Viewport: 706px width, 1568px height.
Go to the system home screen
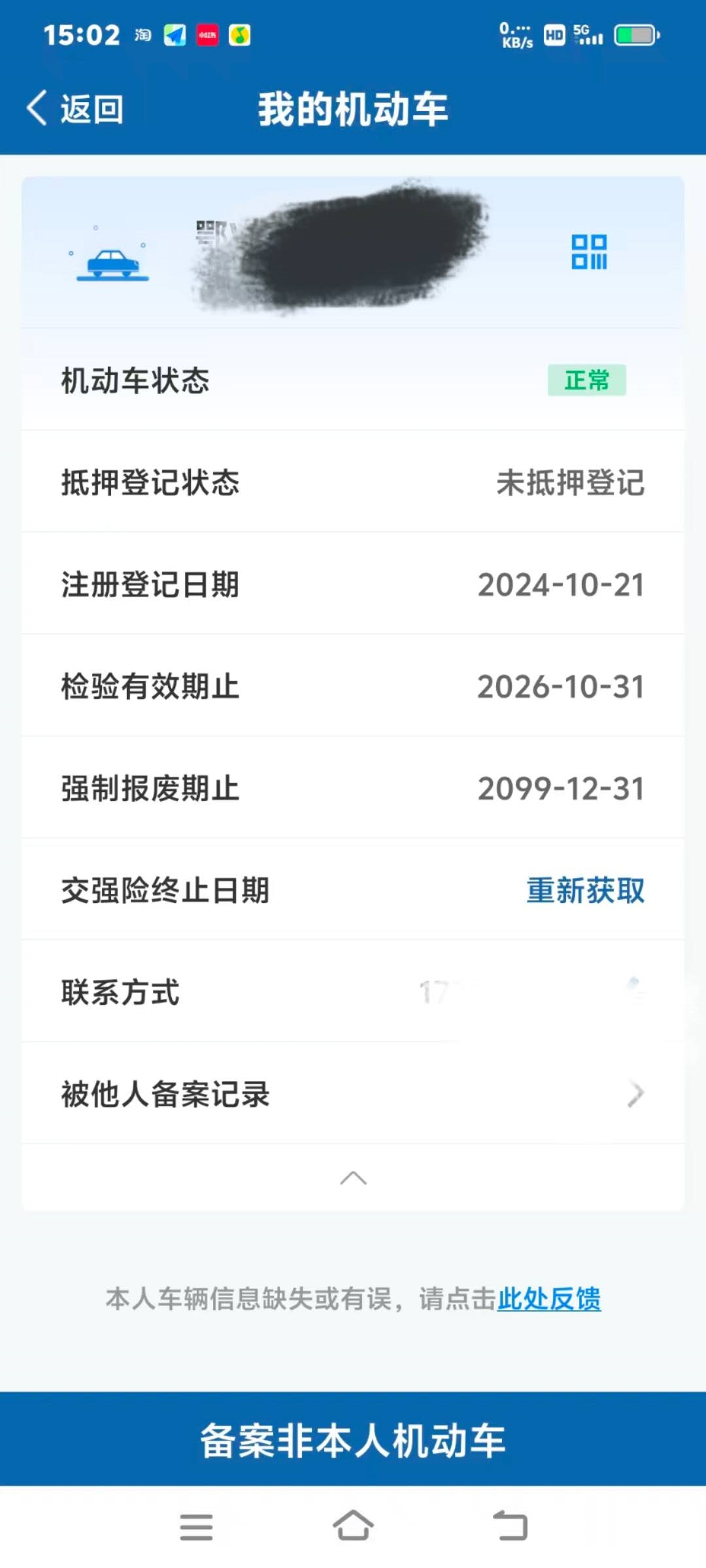coord(353,1526)
